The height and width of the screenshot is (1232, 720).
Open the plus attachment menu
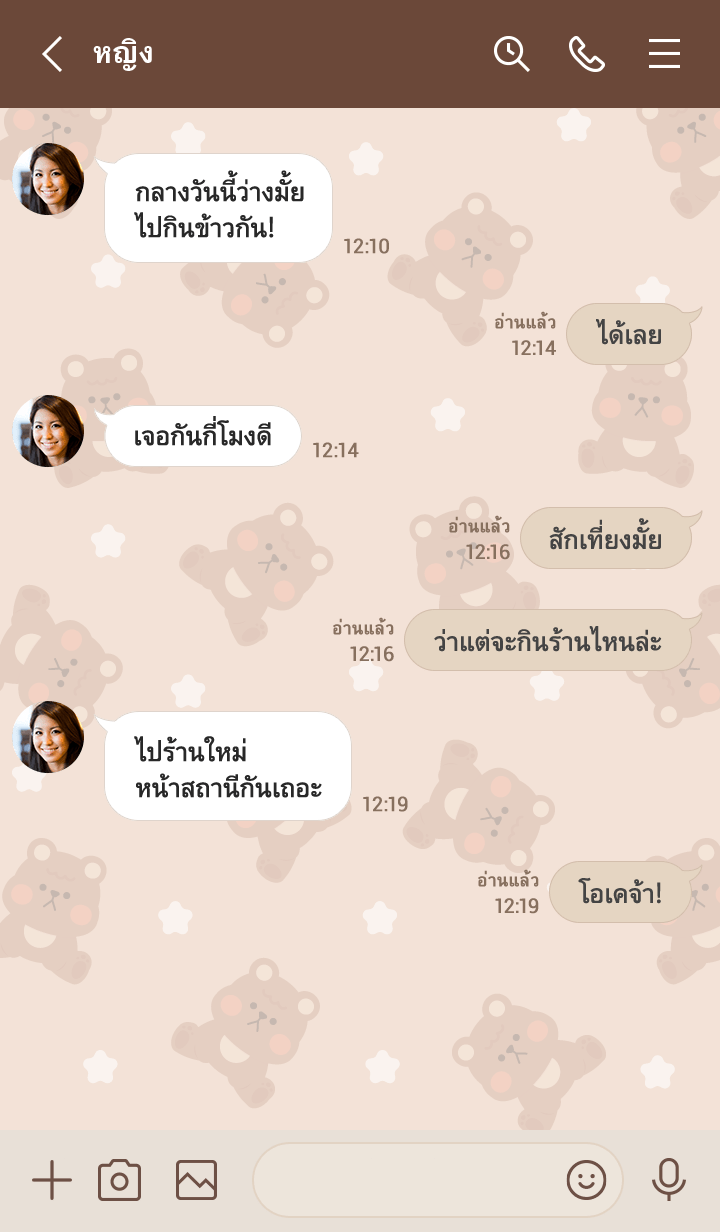click(x=52, y=1181)
